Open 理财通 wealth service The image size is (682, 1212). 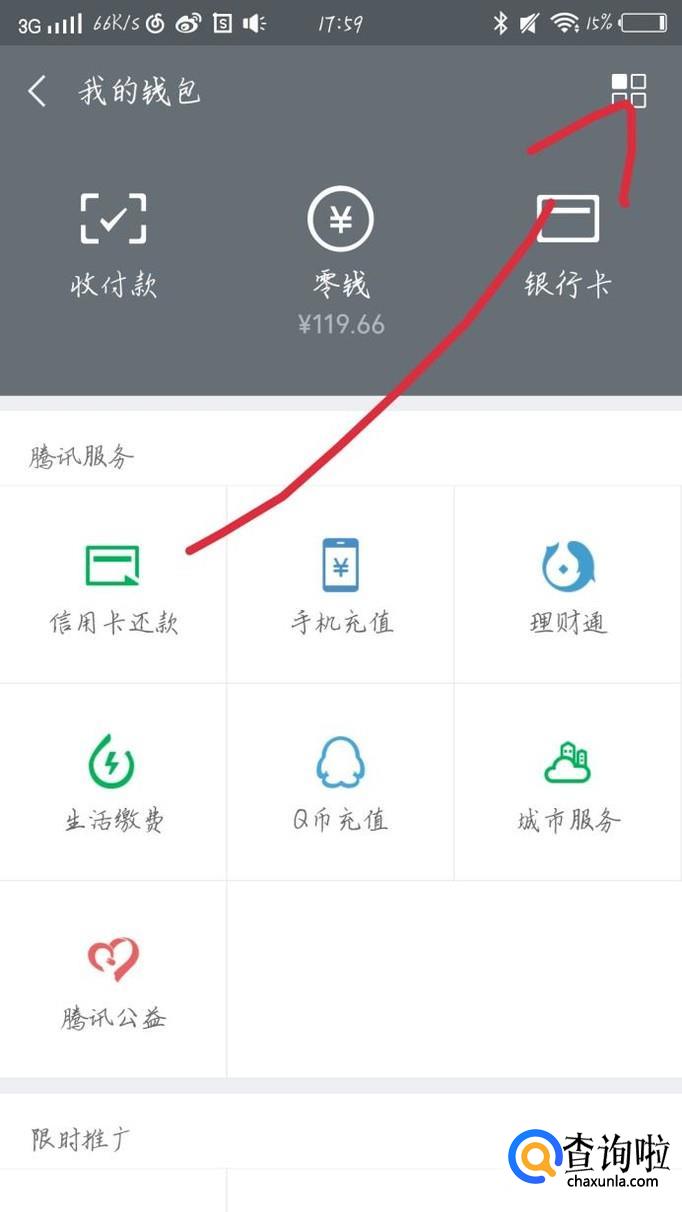coord(567,585)
